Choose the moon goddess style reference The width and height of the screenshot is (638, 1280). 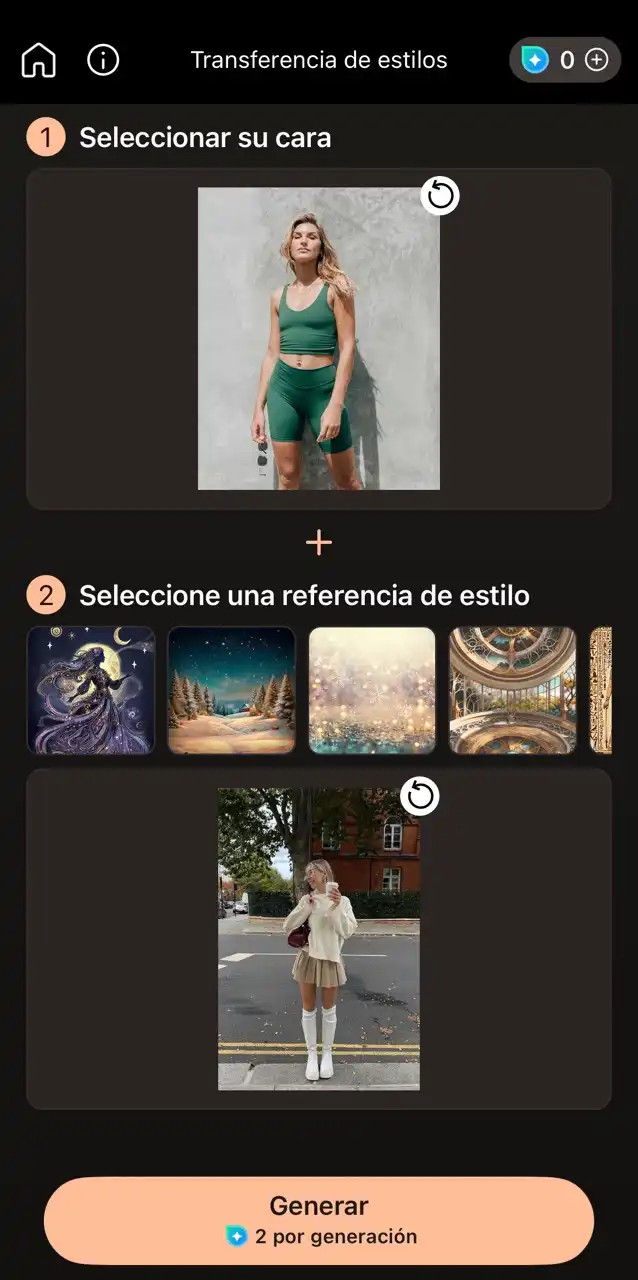tap(91, 690)
